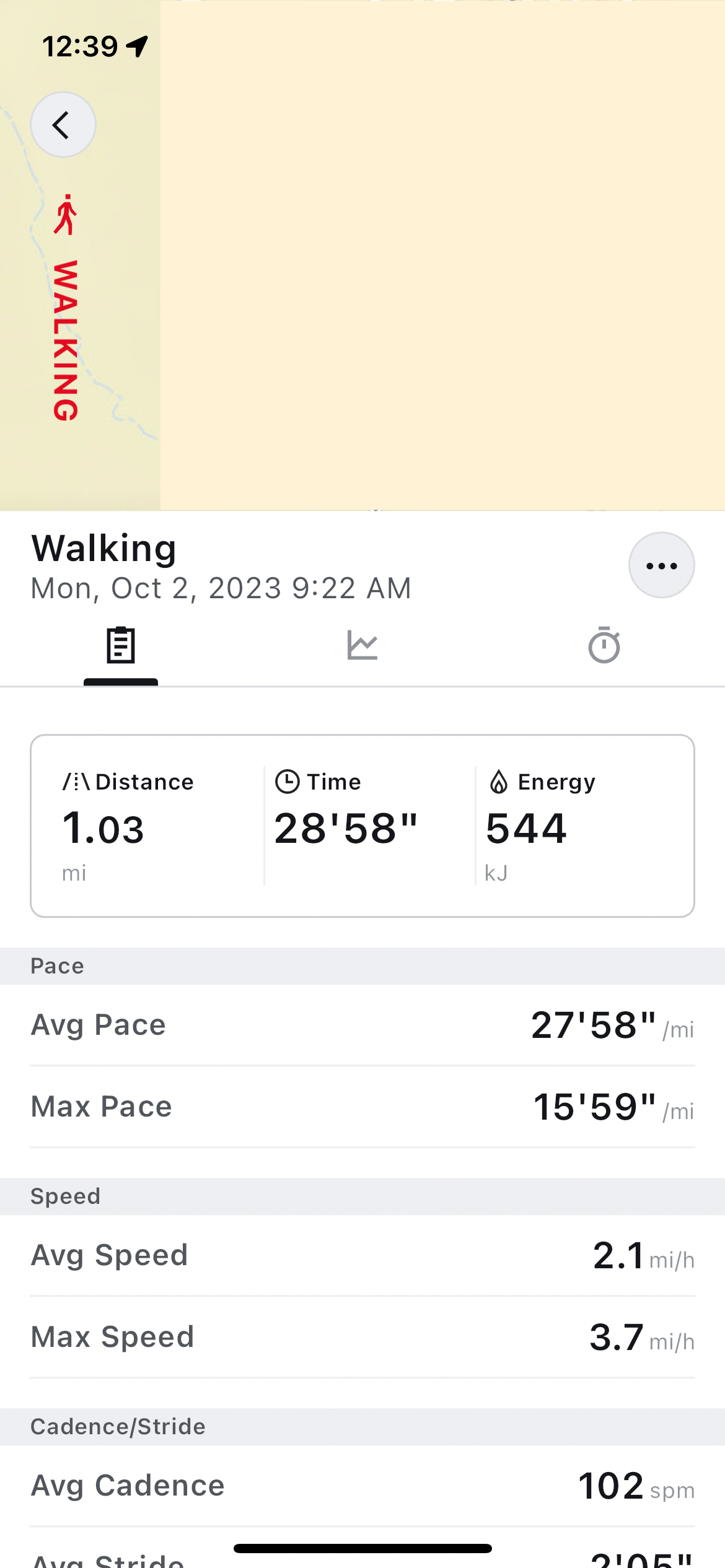Select the summary clipboard tab
The width and height of the screenshot is (725, 1568).
coord(121,645)
